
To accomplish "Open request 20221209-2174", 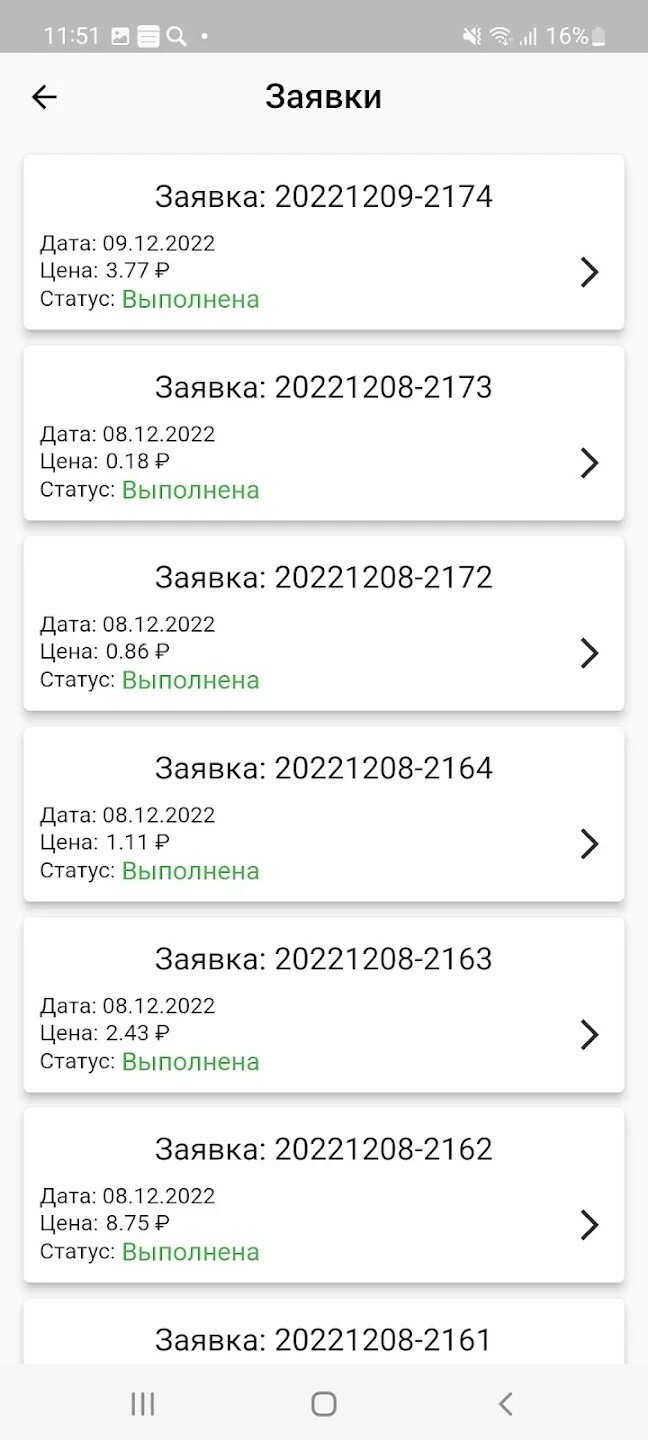I will coord(323,243).
